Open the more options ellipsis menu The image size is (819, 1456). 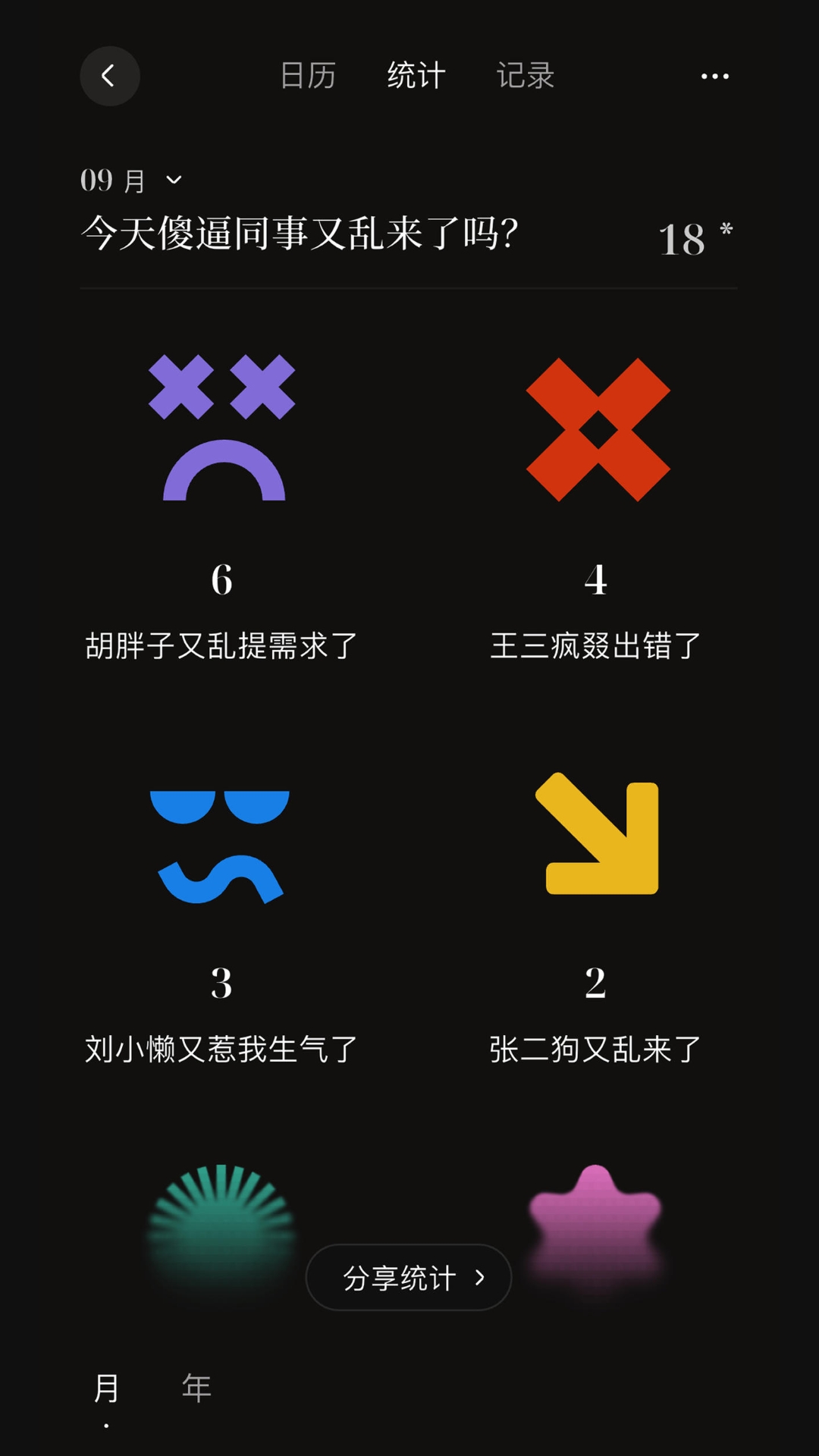[x=715, y=76]
